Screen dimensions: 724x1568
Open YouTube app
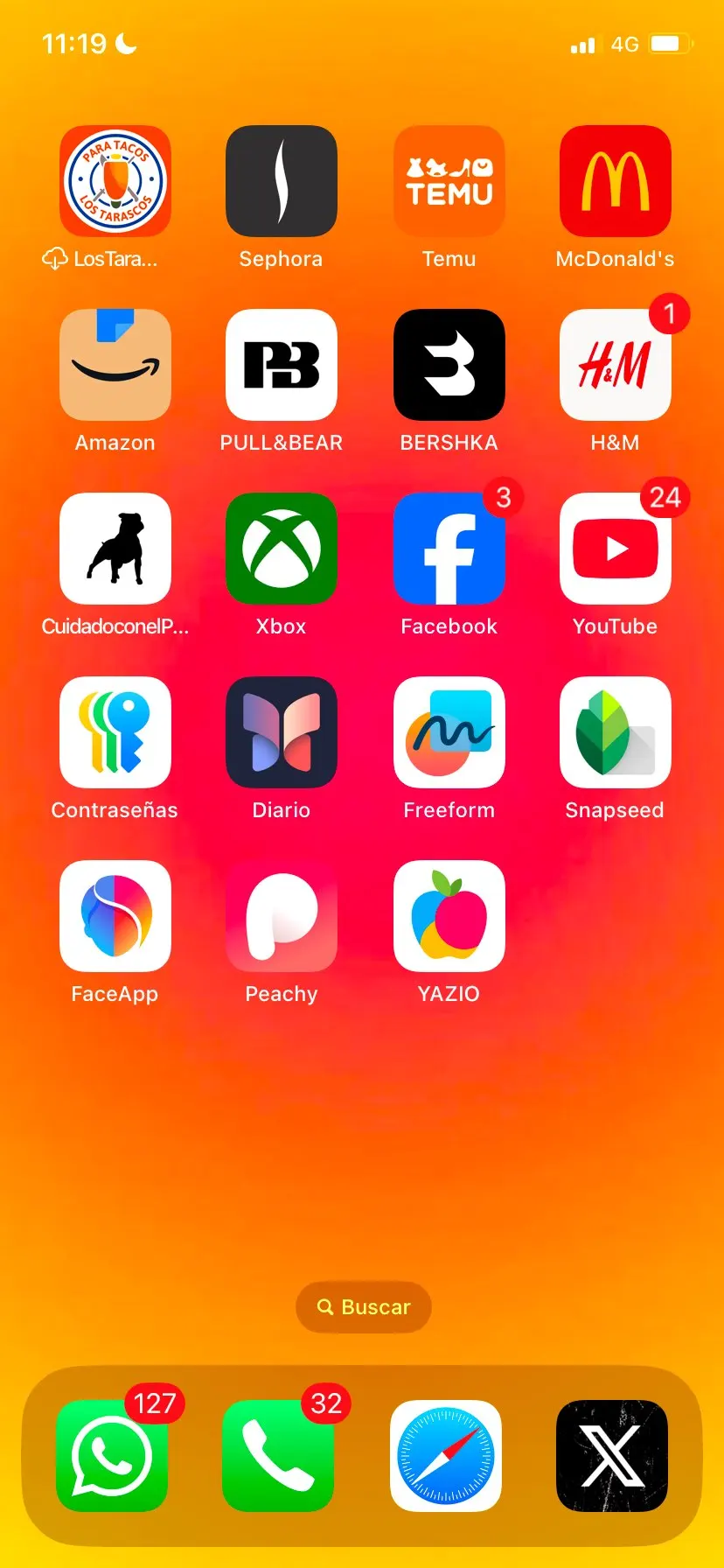click(x=616, y=549)
